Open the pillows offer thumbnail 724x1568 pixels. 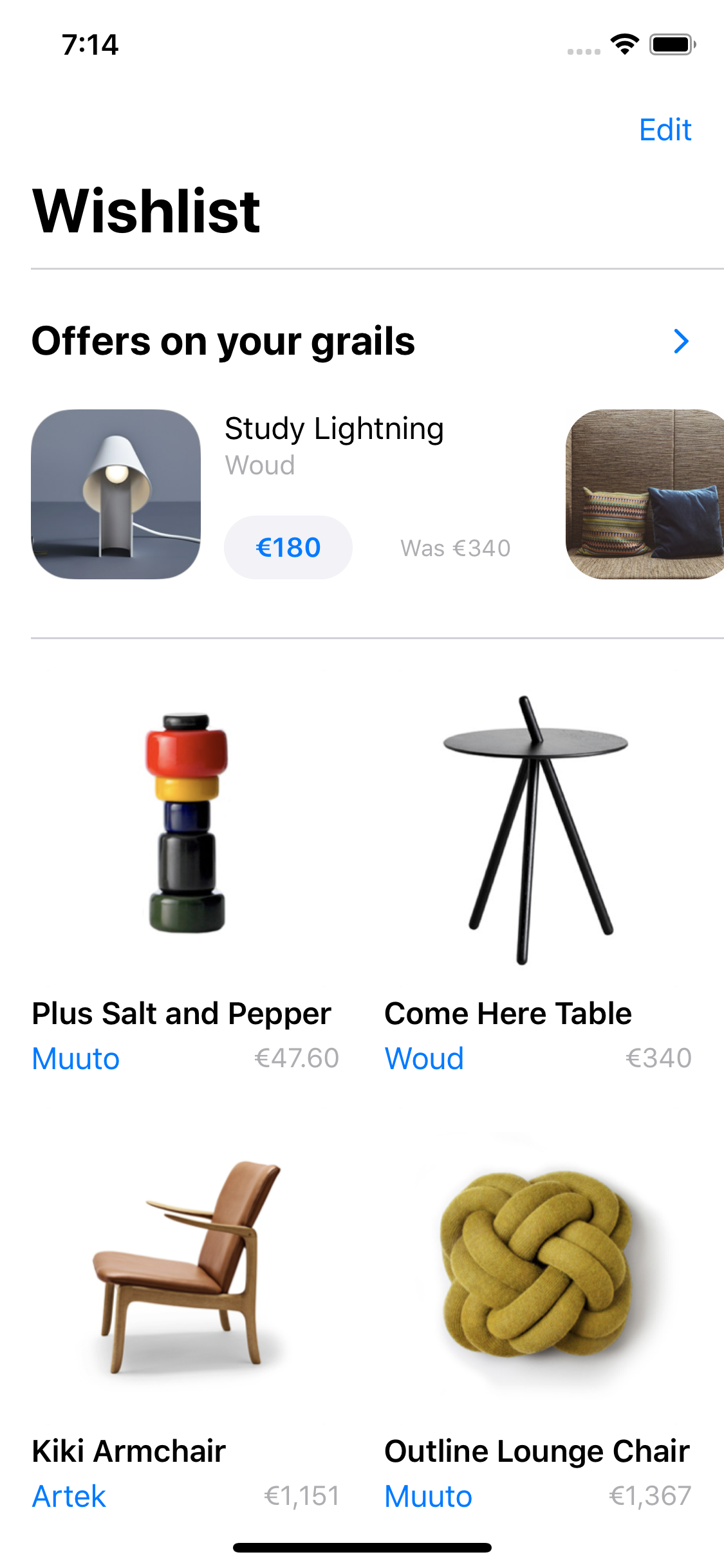(645, 494)
